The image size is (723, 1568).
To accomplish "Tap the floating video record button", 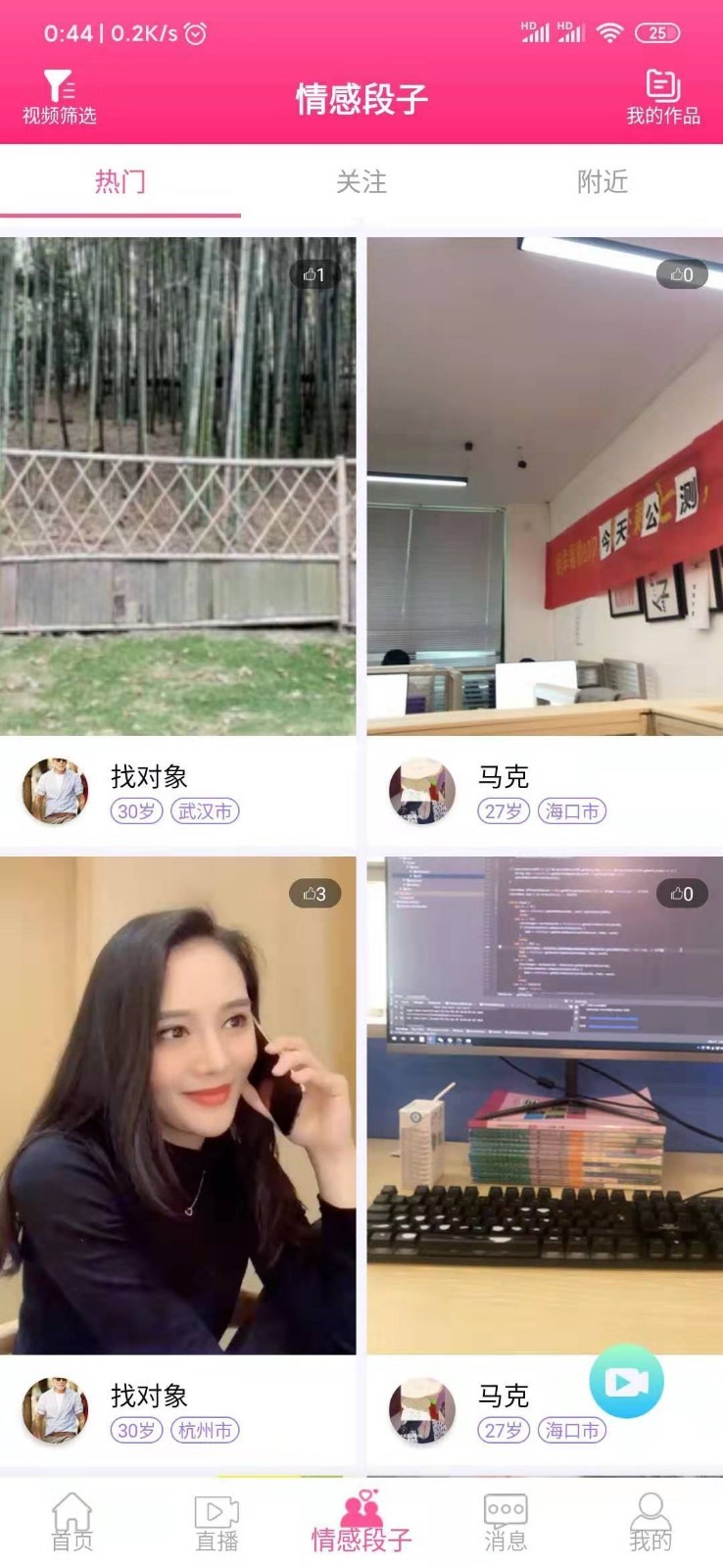I will 626,1381.
